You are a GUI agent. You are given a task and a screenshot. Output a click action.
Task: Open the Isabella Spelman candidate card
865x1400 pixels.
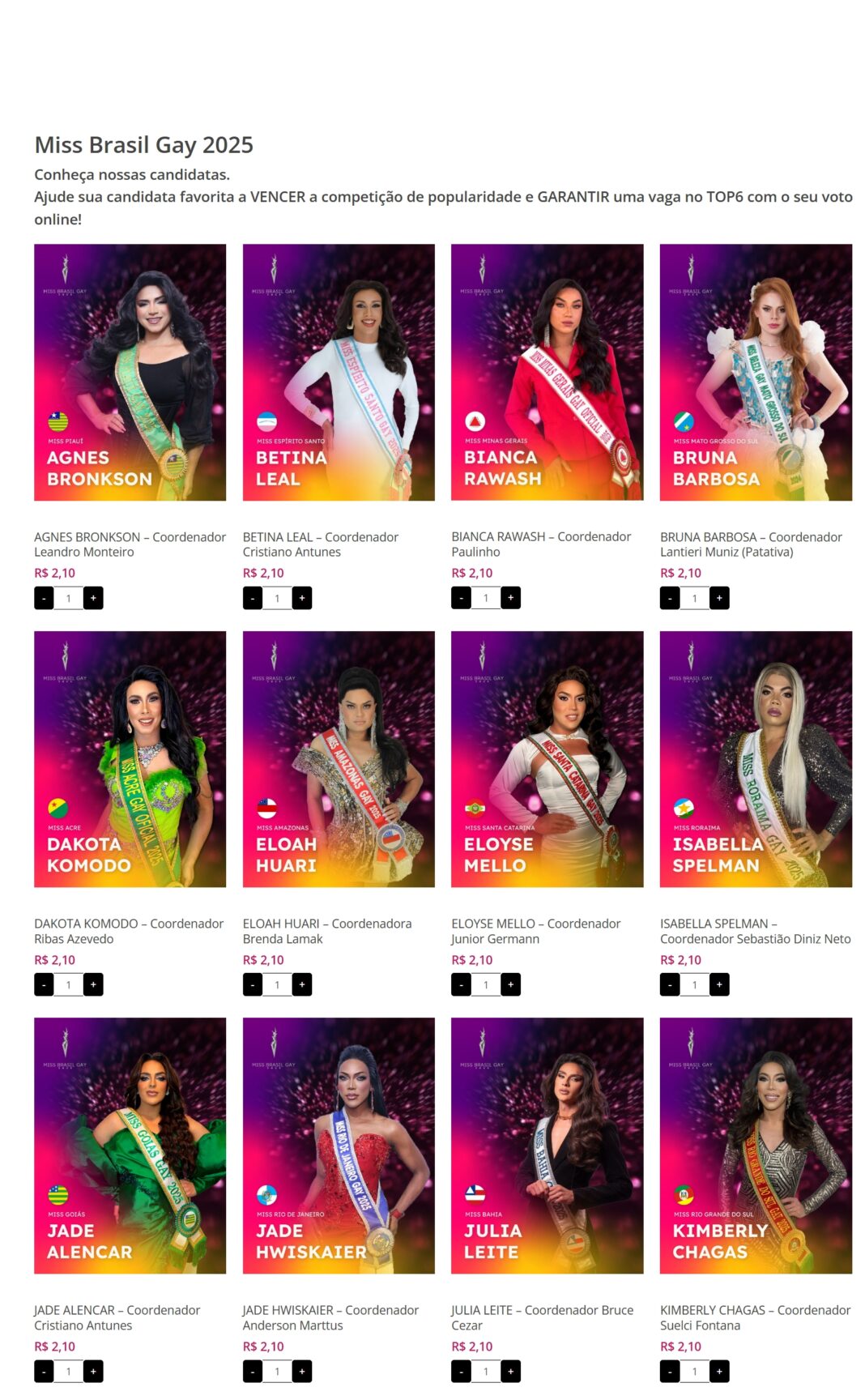pyautogui.click(x=755, y=759)
